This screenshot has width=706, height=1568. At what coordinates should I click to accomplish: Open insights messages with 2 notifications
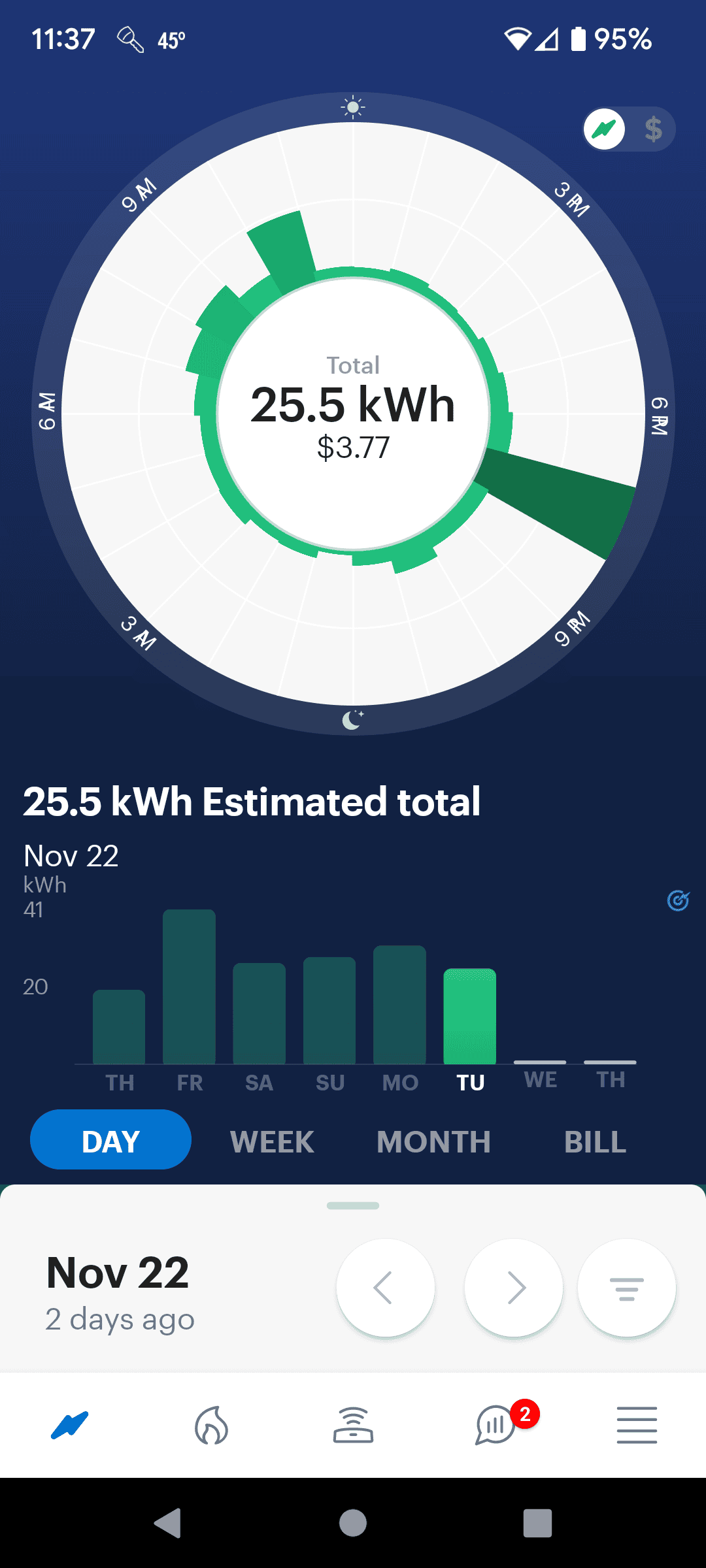point(496,1425)
